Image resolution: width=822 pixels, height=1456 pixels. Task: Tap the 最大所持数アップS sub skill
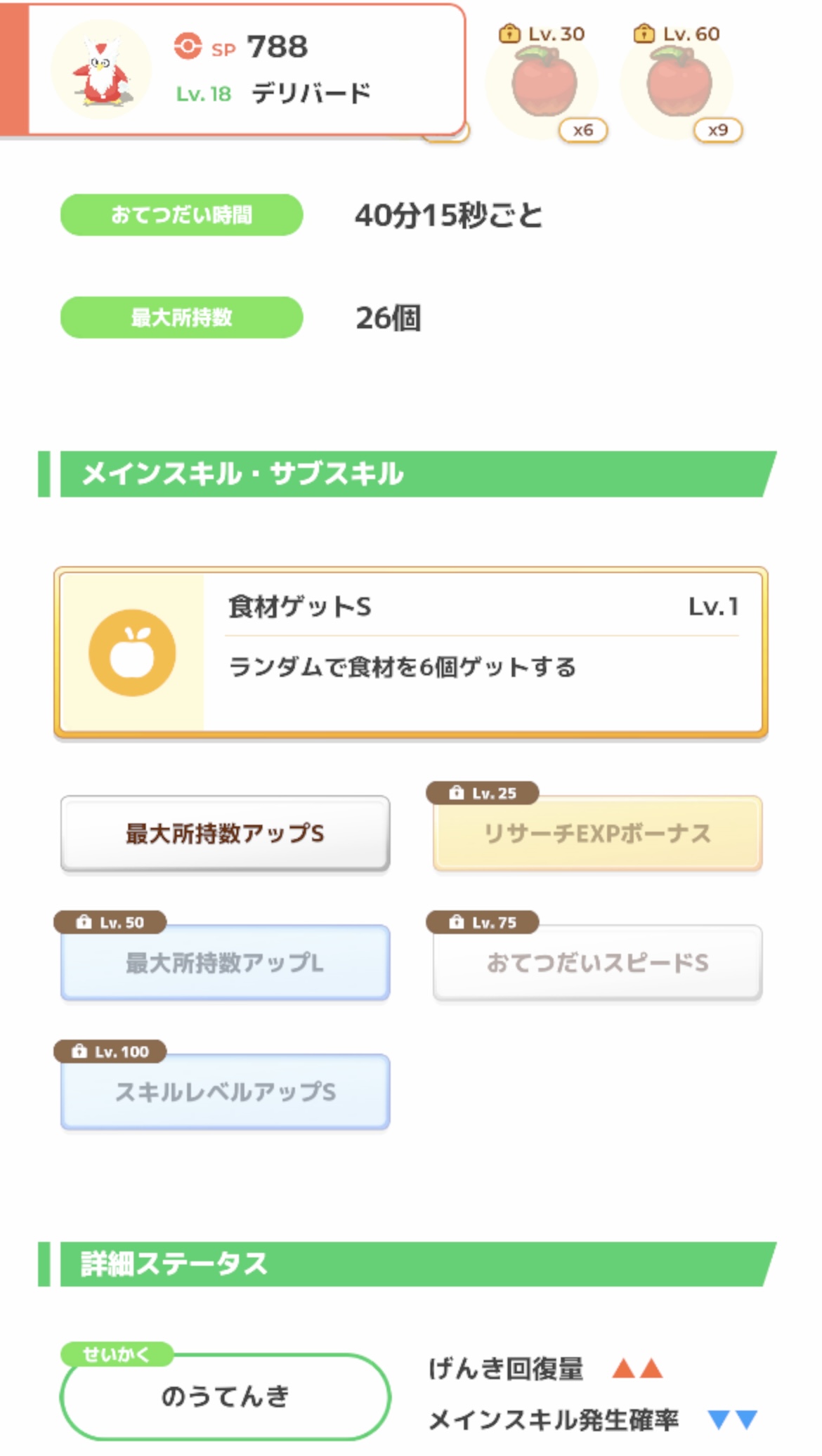point(225,834)
